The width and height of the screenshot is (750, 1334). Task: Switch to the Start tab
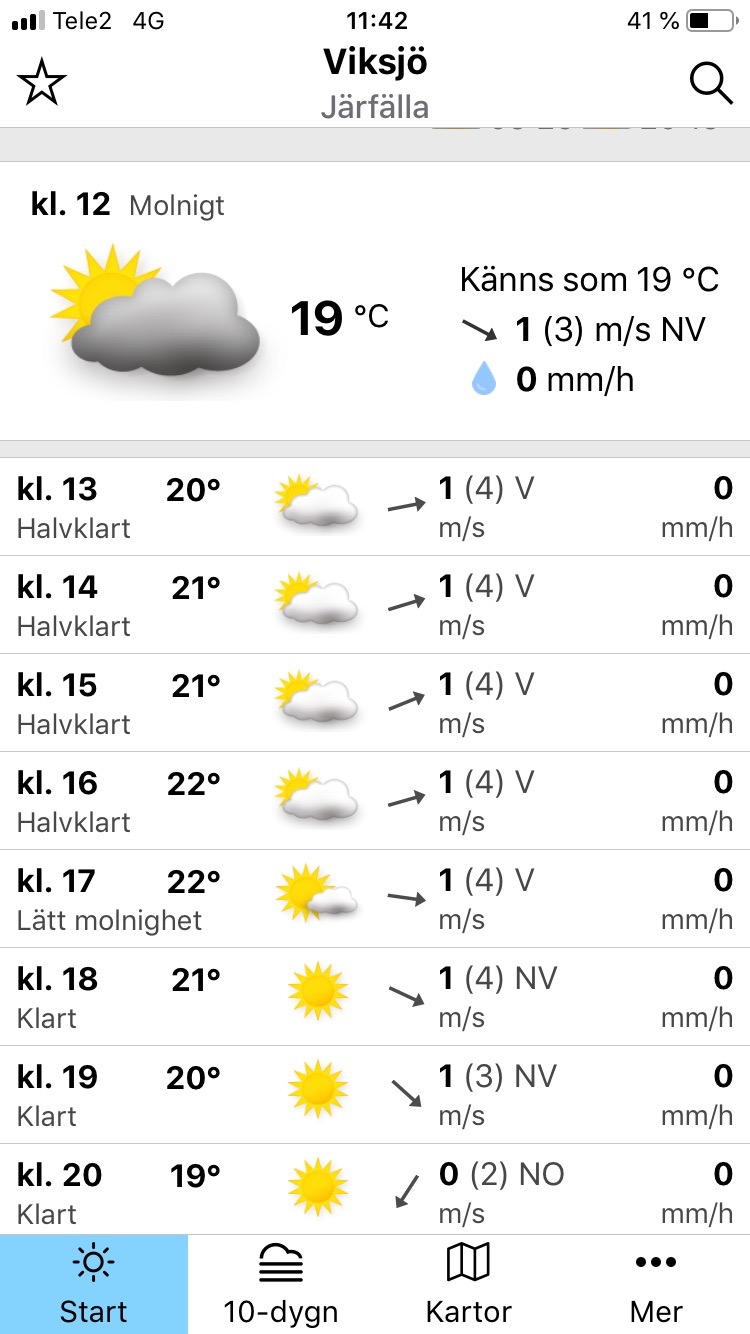tap(94, 1284)
